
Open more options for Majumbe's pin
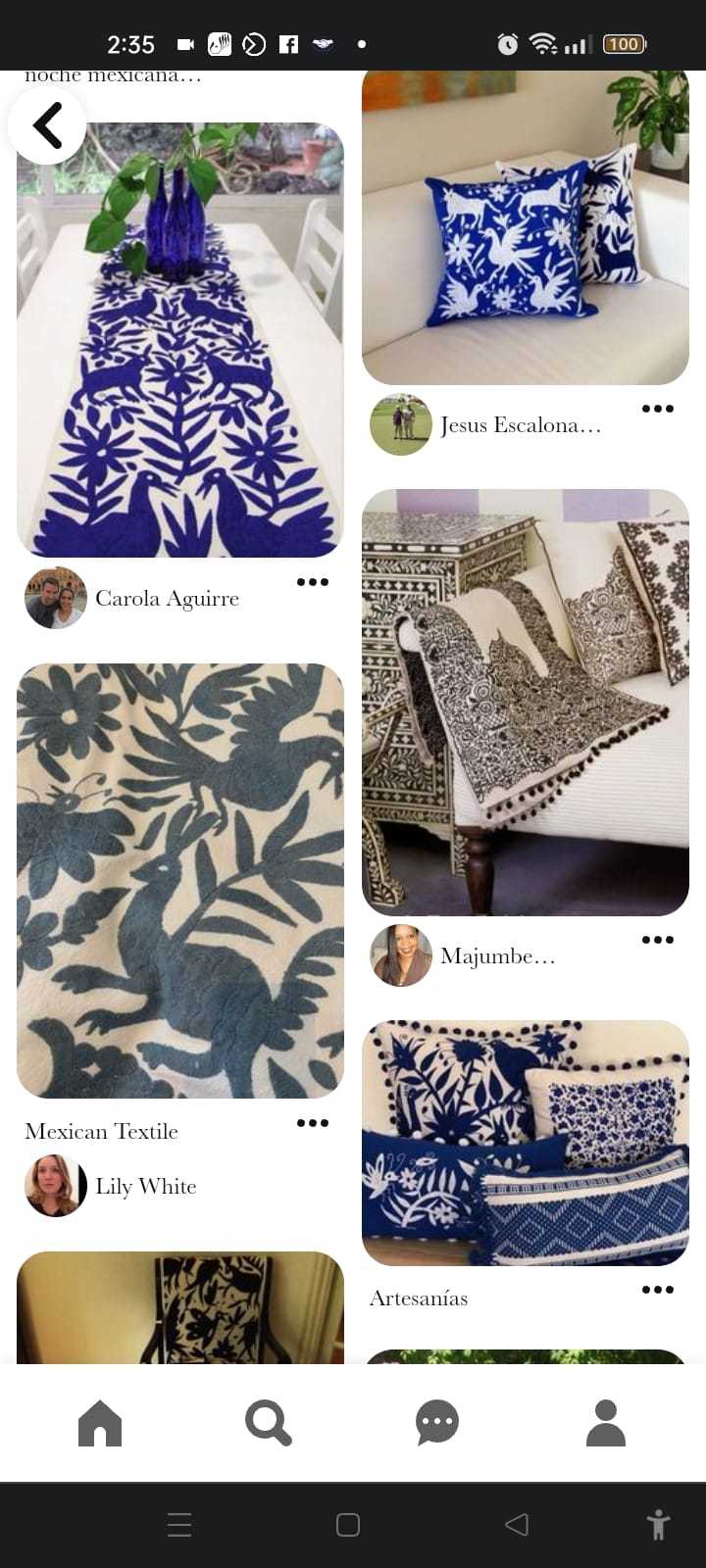(657, 940)
